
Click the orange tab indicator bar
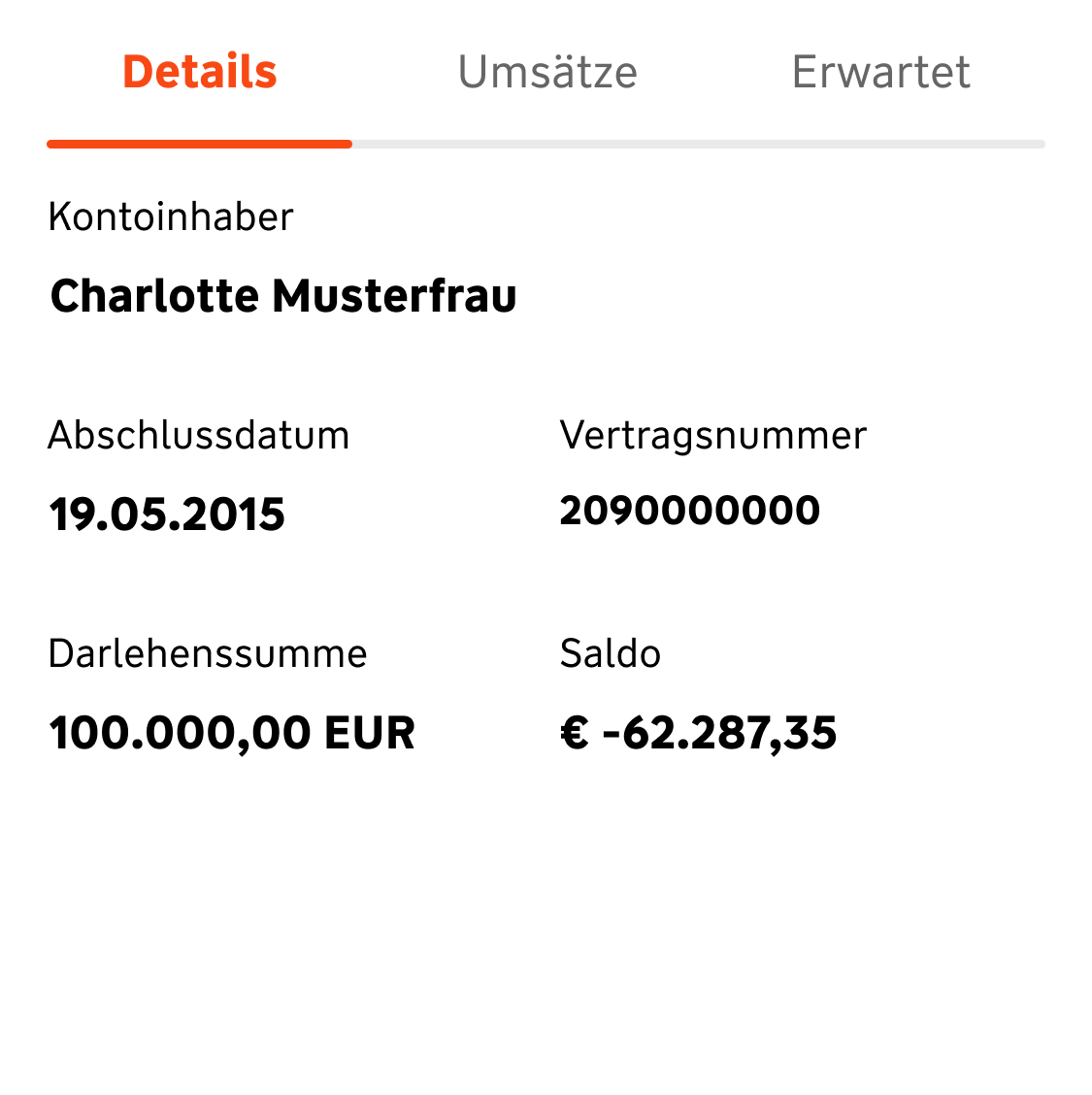(x=199, y=144)
